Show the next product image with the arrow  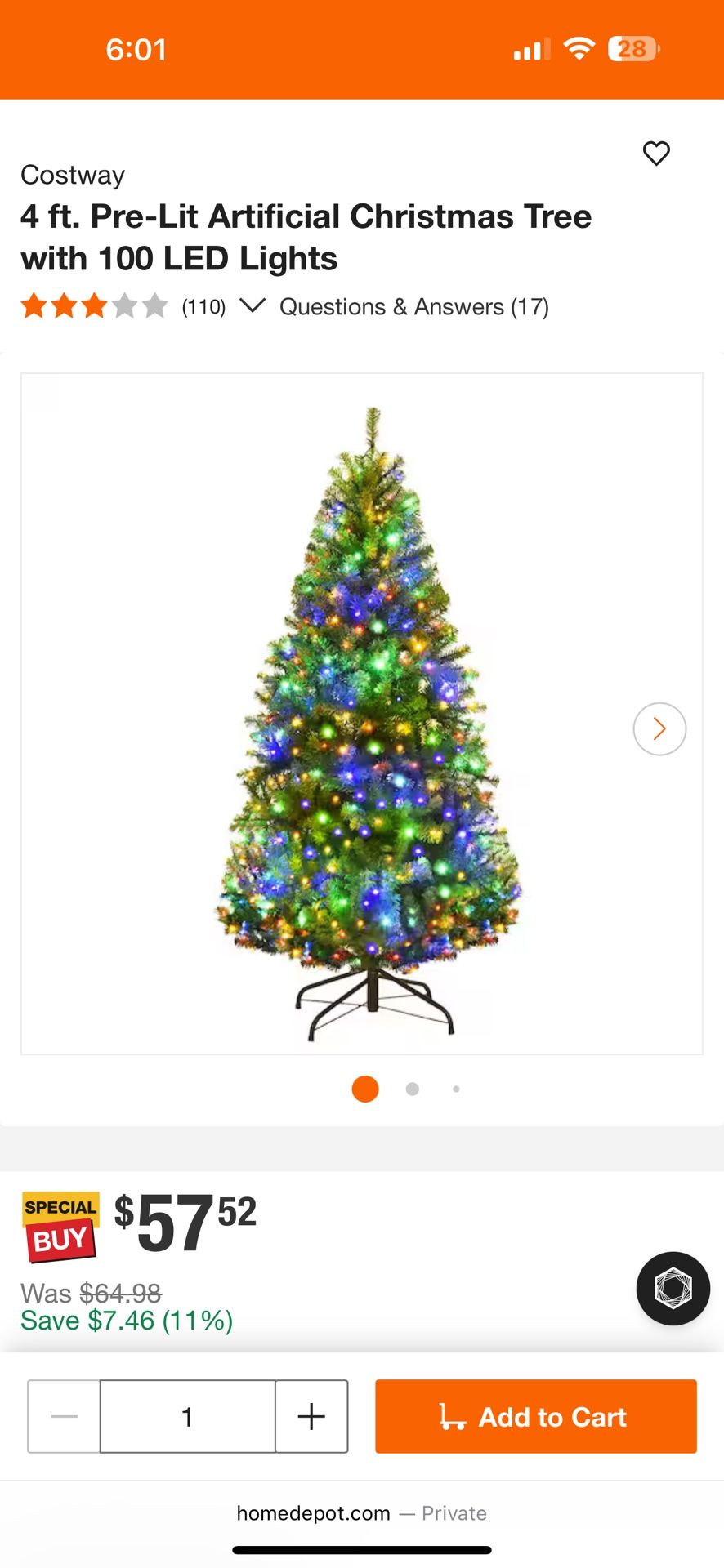(659, 728)
